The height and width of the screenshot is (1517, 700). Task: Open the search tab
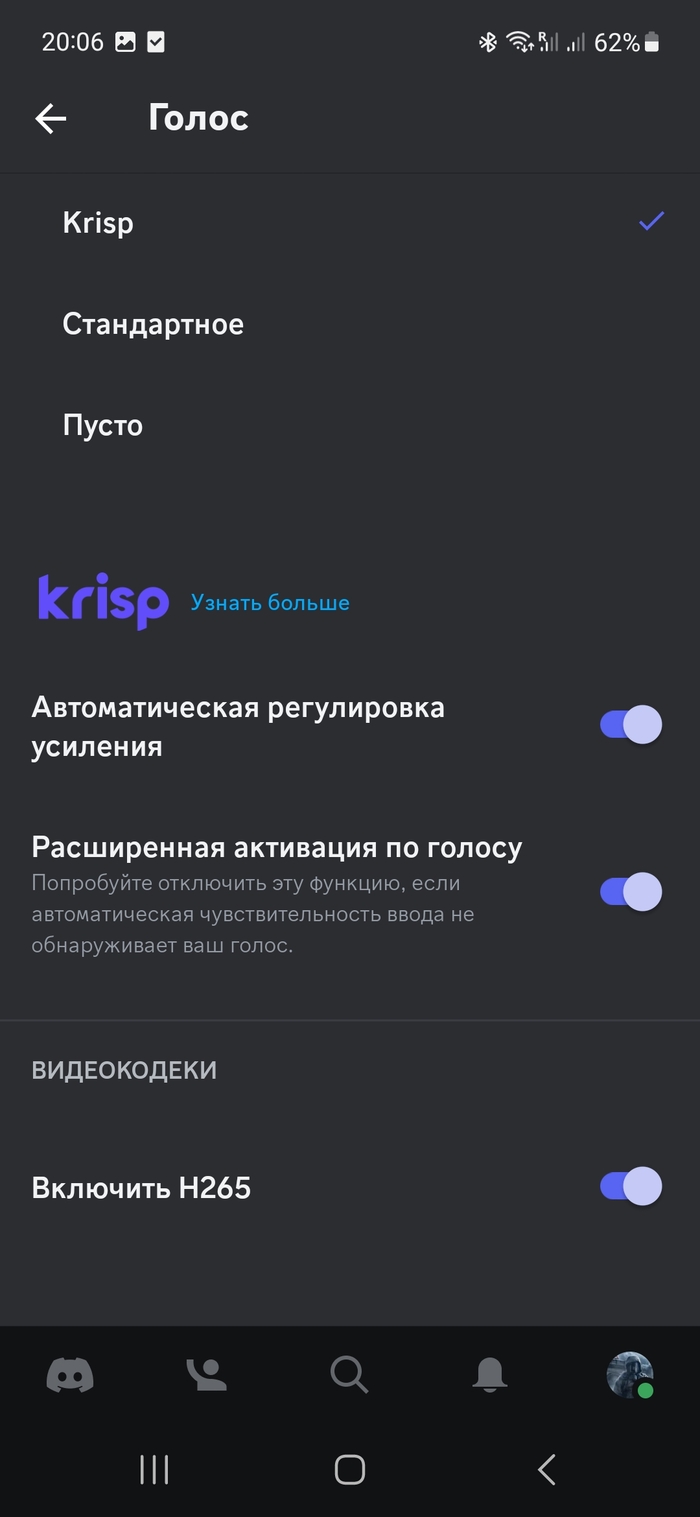[349, 1375]
